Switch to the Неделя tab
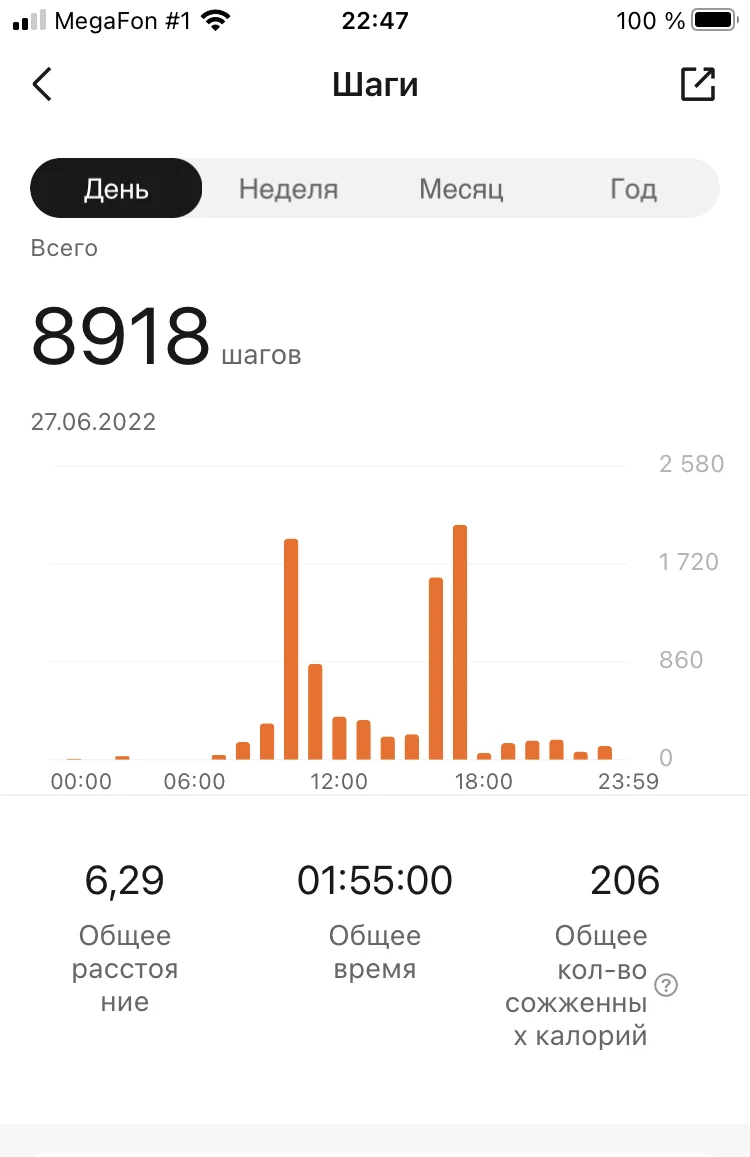Screen dimensions: 750x1157 tap(288, 189)
